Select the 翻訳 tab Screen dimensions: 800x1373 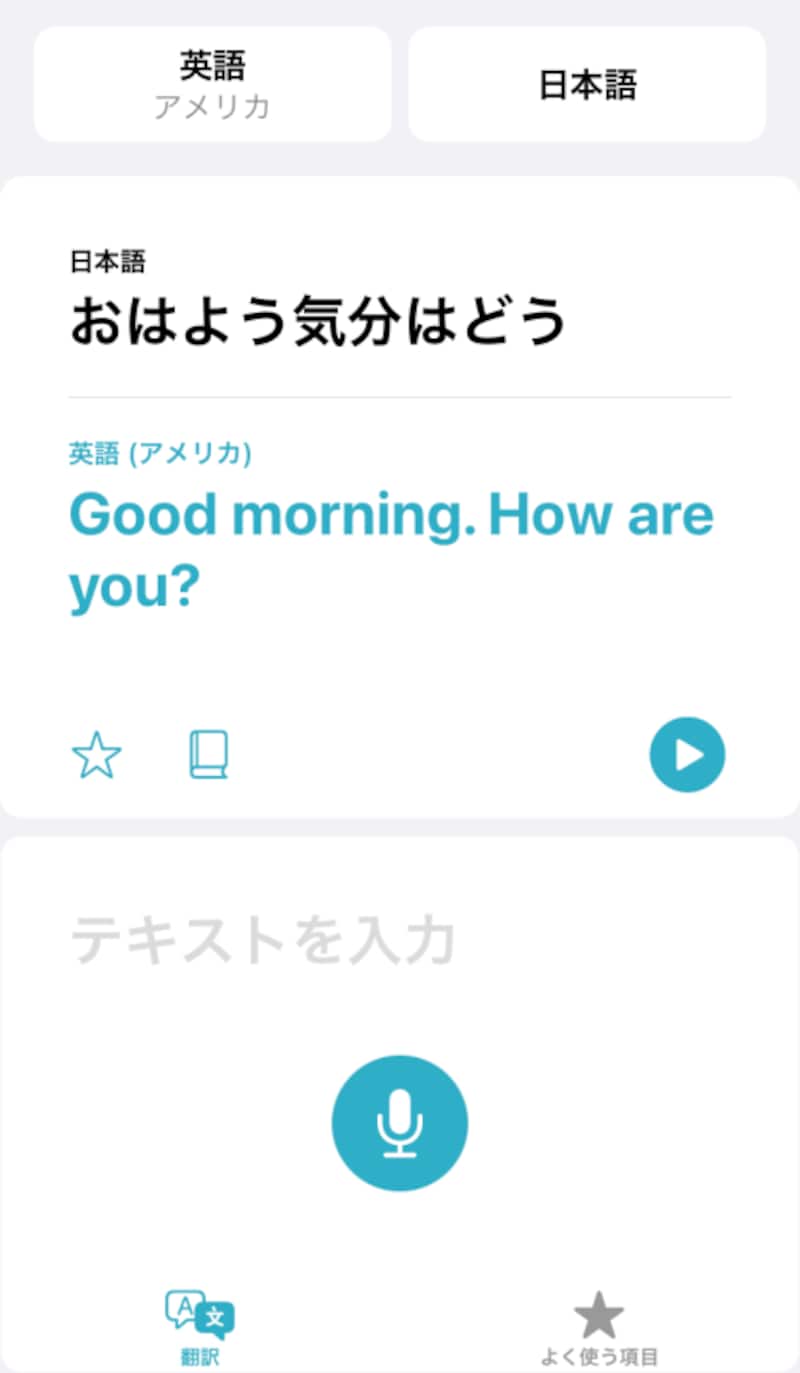coord(201,1320)
